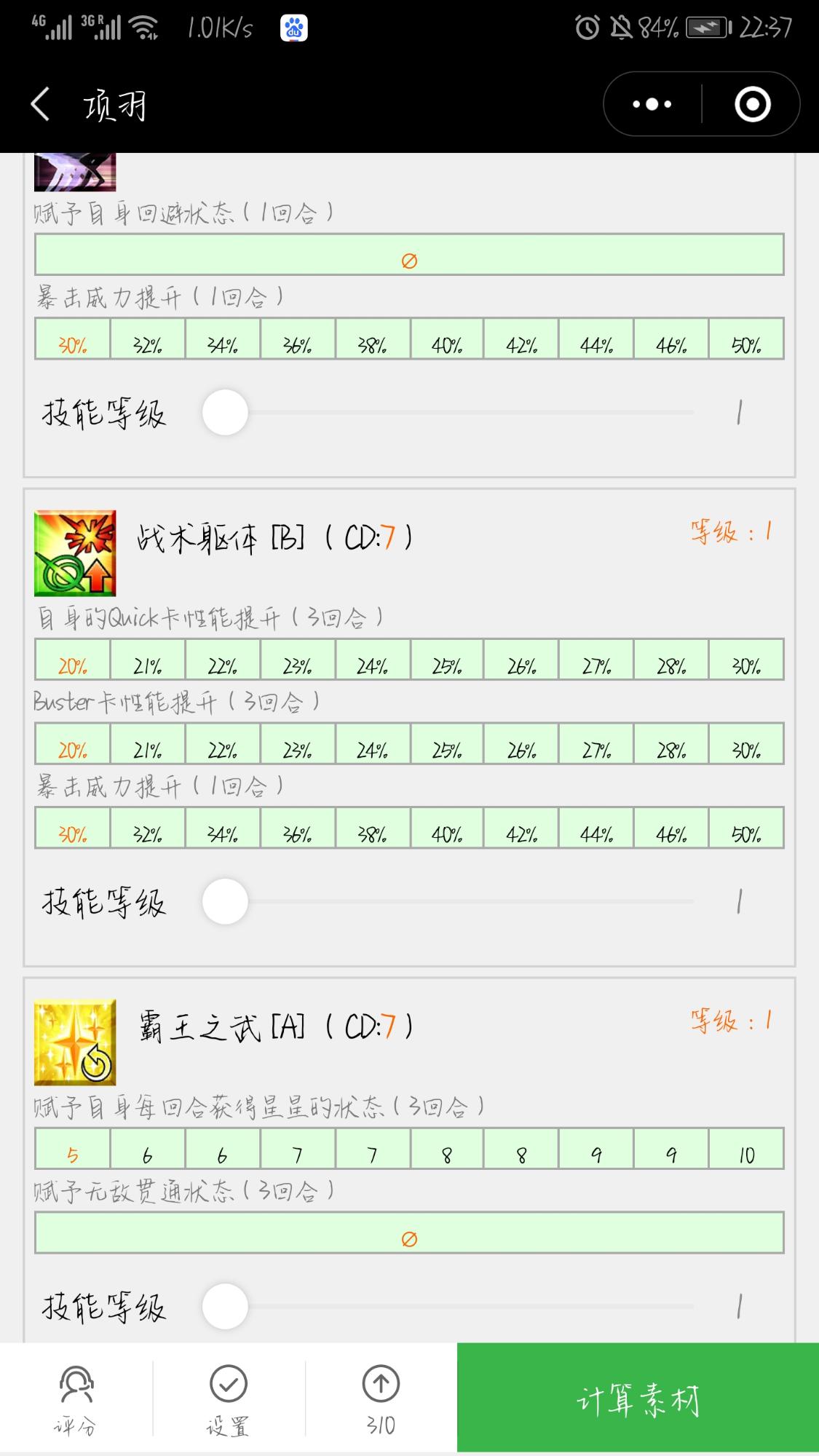Tap the 310 upward arrow button
The image size is (819, 1456).
pos(381,1399)
